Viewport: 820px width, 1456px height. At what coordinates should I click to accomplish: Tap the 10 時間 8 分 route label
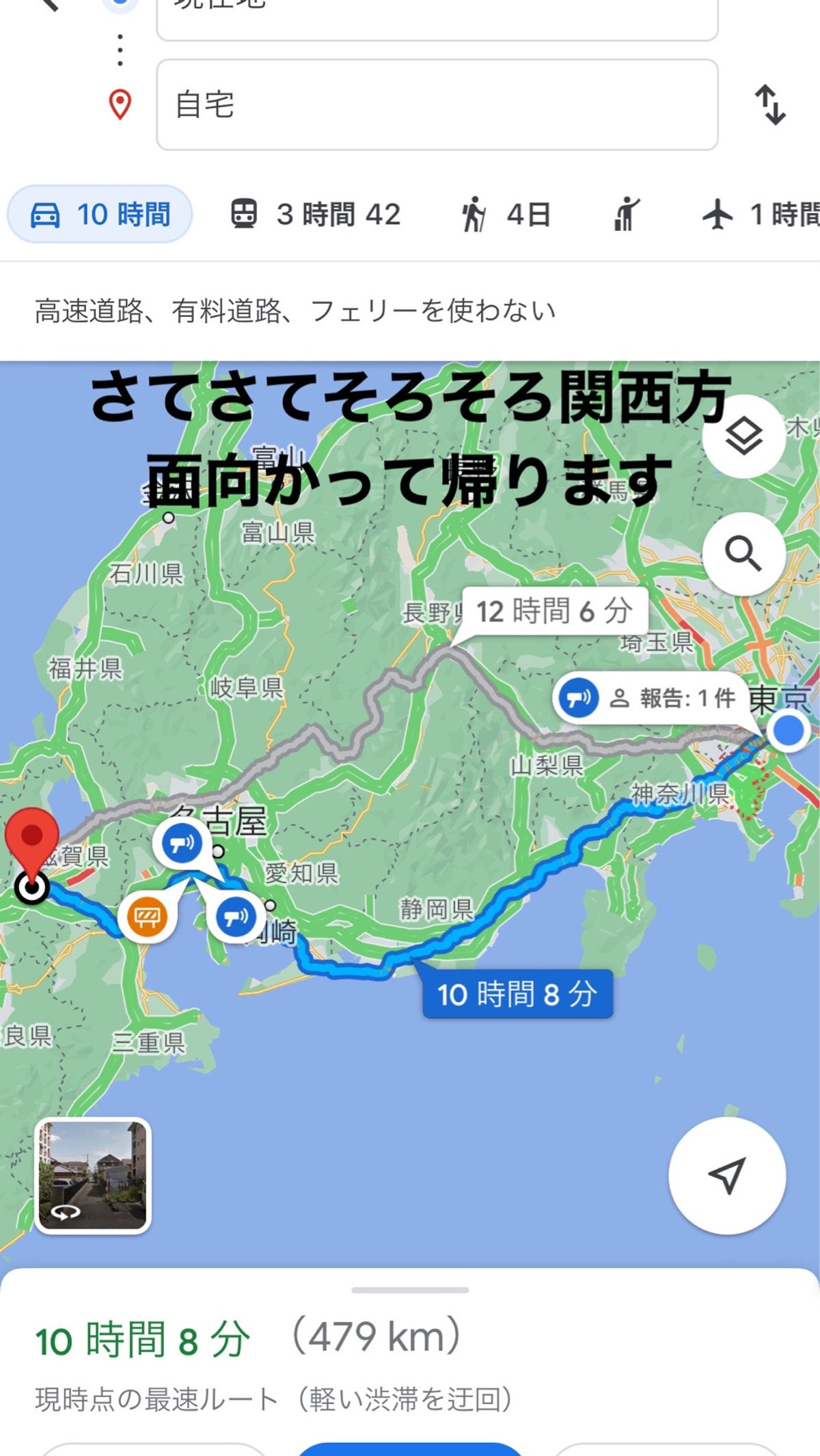[x=517, y=994]
